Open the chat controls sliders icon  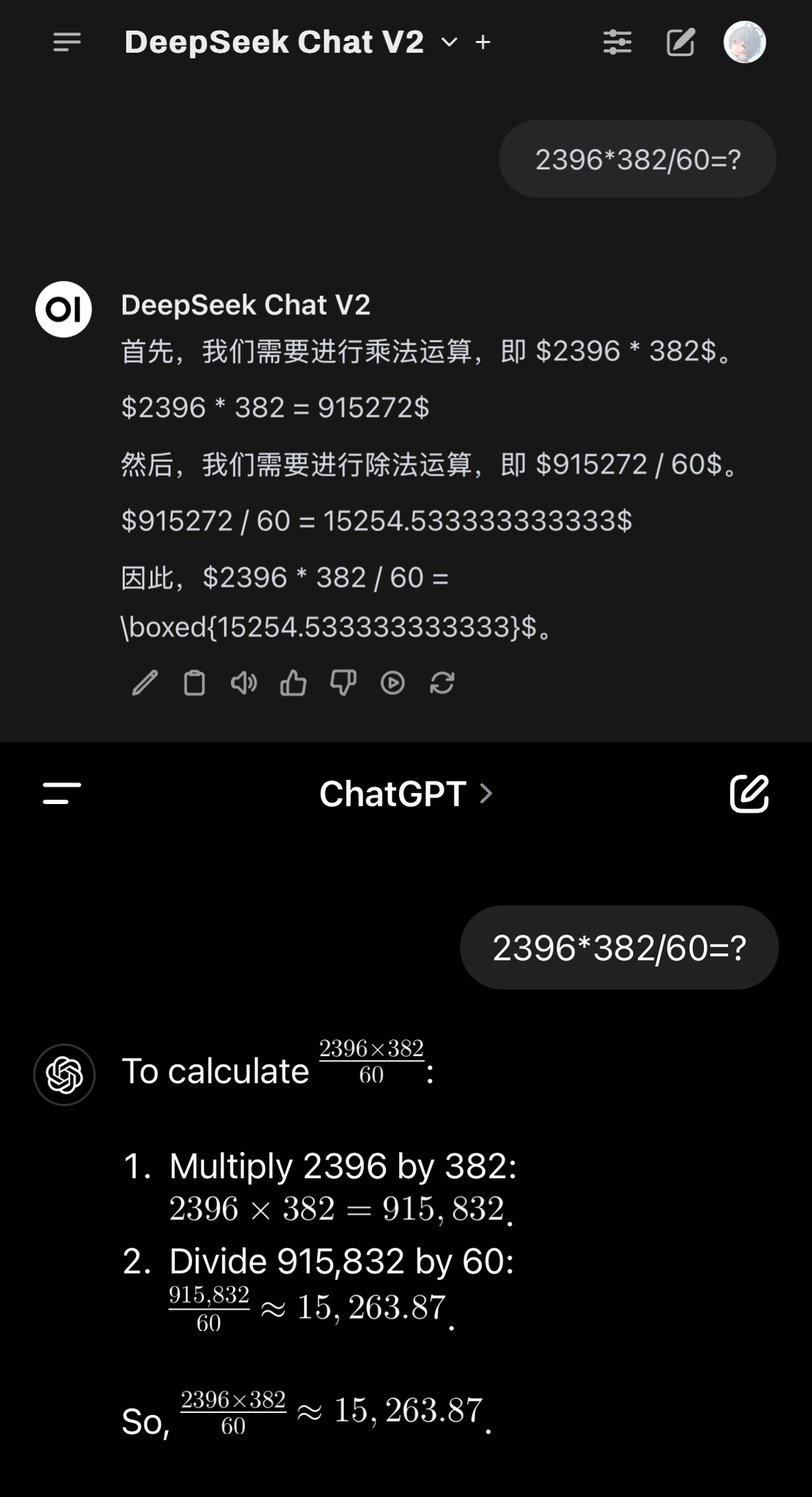617,42
